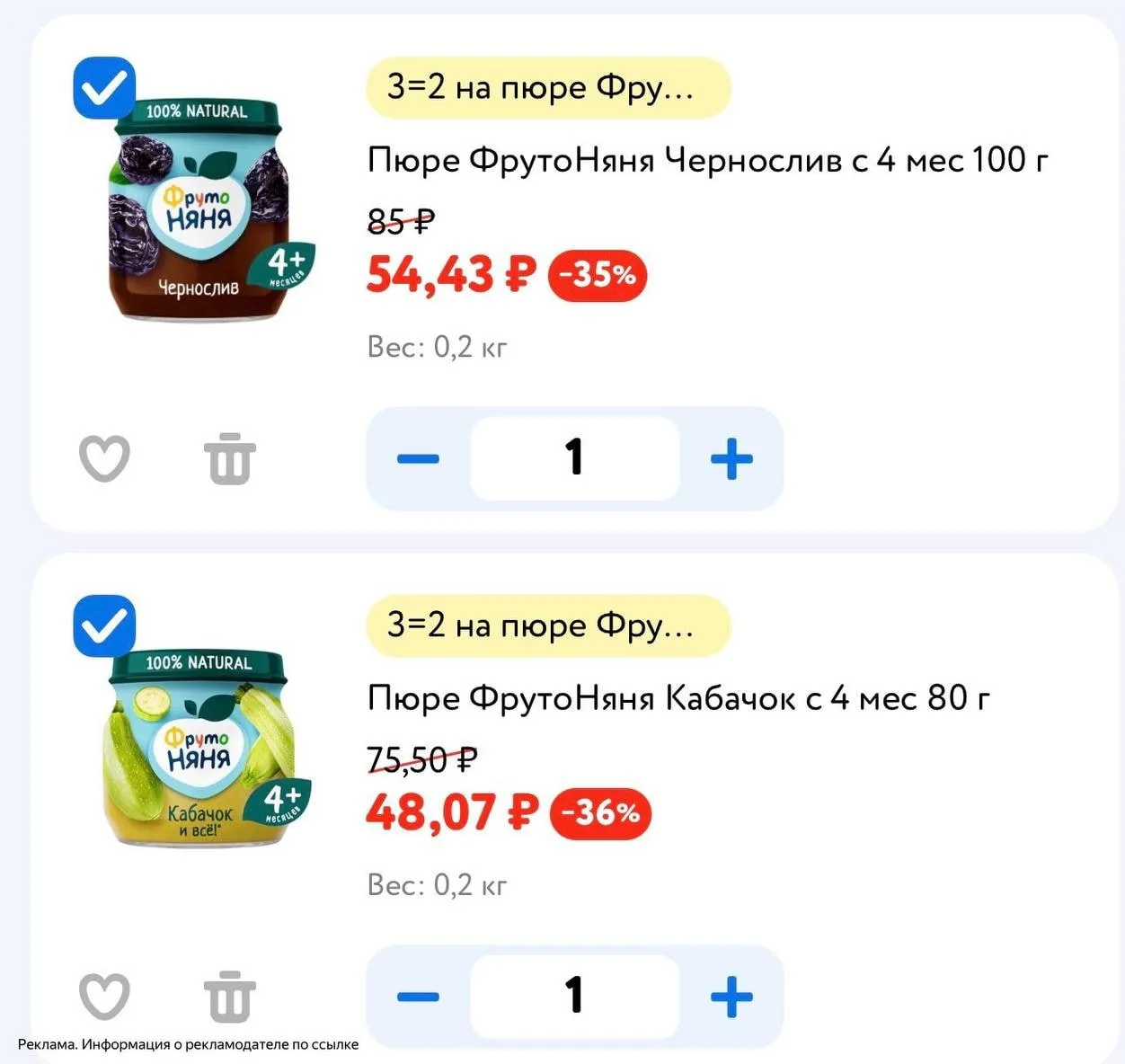Add Кабачок puree to favorites
Screen dimensions: 1125x1064
pyautogui.click(x=104, y=996)
